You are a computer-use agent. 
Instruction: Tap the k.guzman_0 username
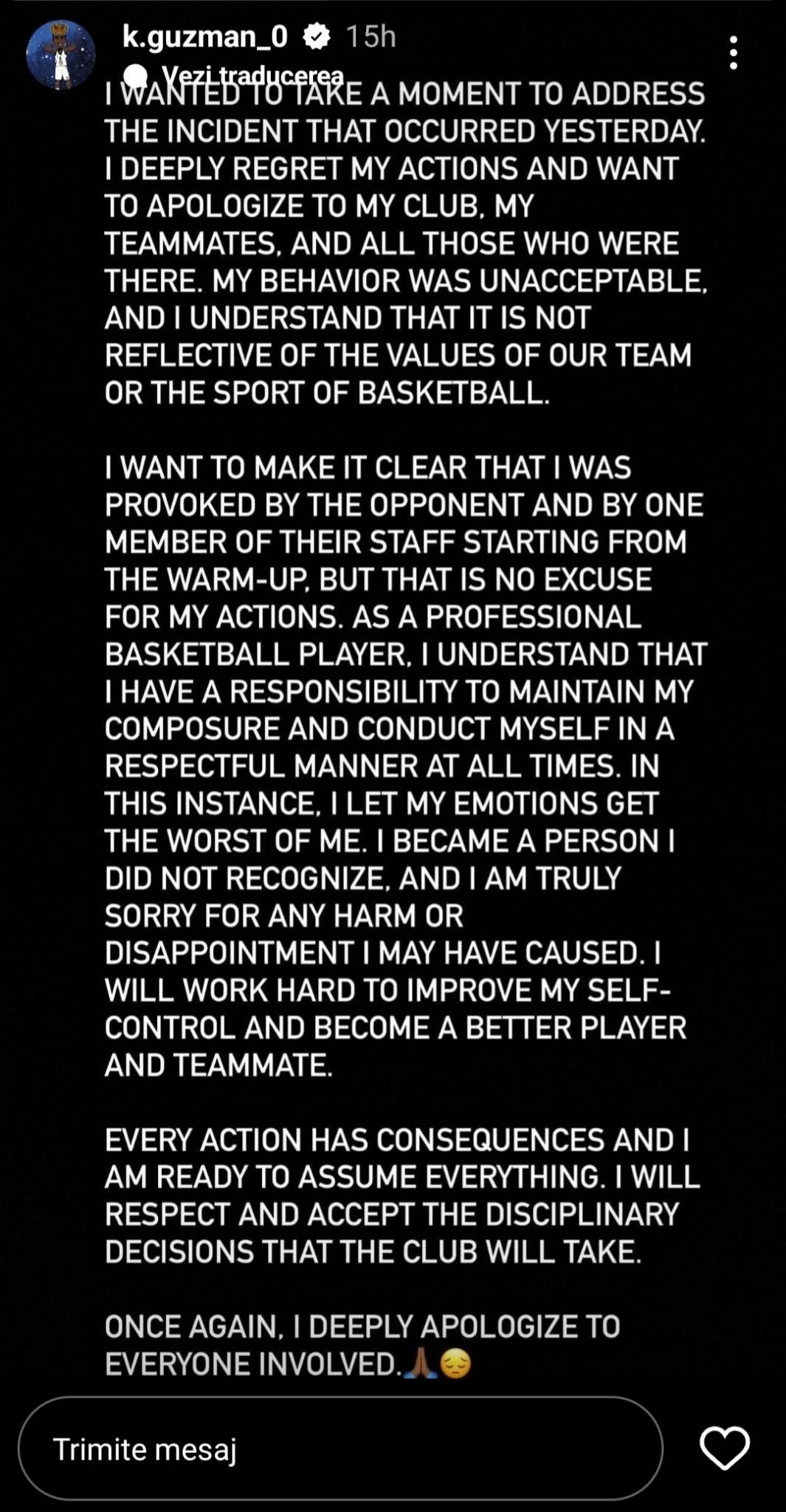click(x=204, y=35)
